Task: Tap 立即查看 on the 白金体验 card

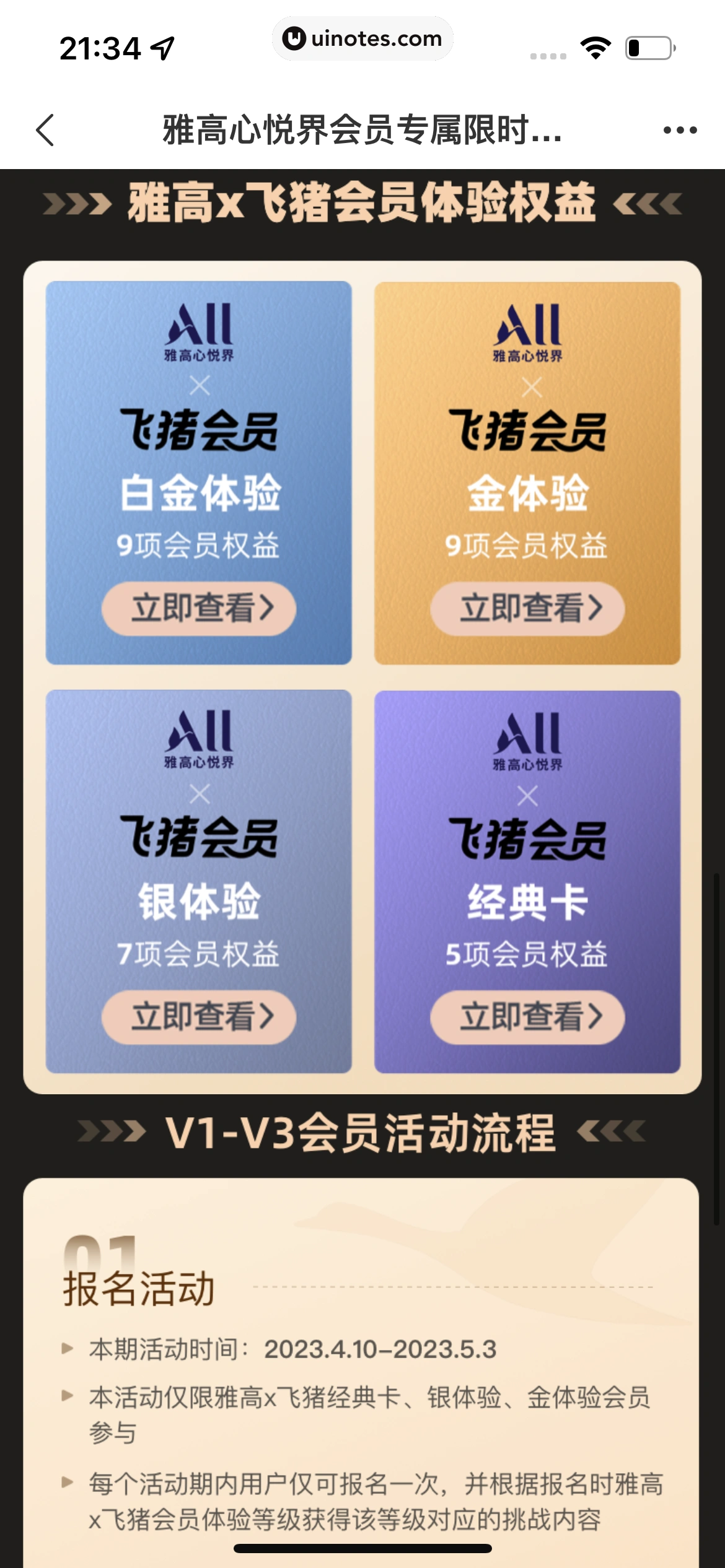Action: [x=199, y=608]
